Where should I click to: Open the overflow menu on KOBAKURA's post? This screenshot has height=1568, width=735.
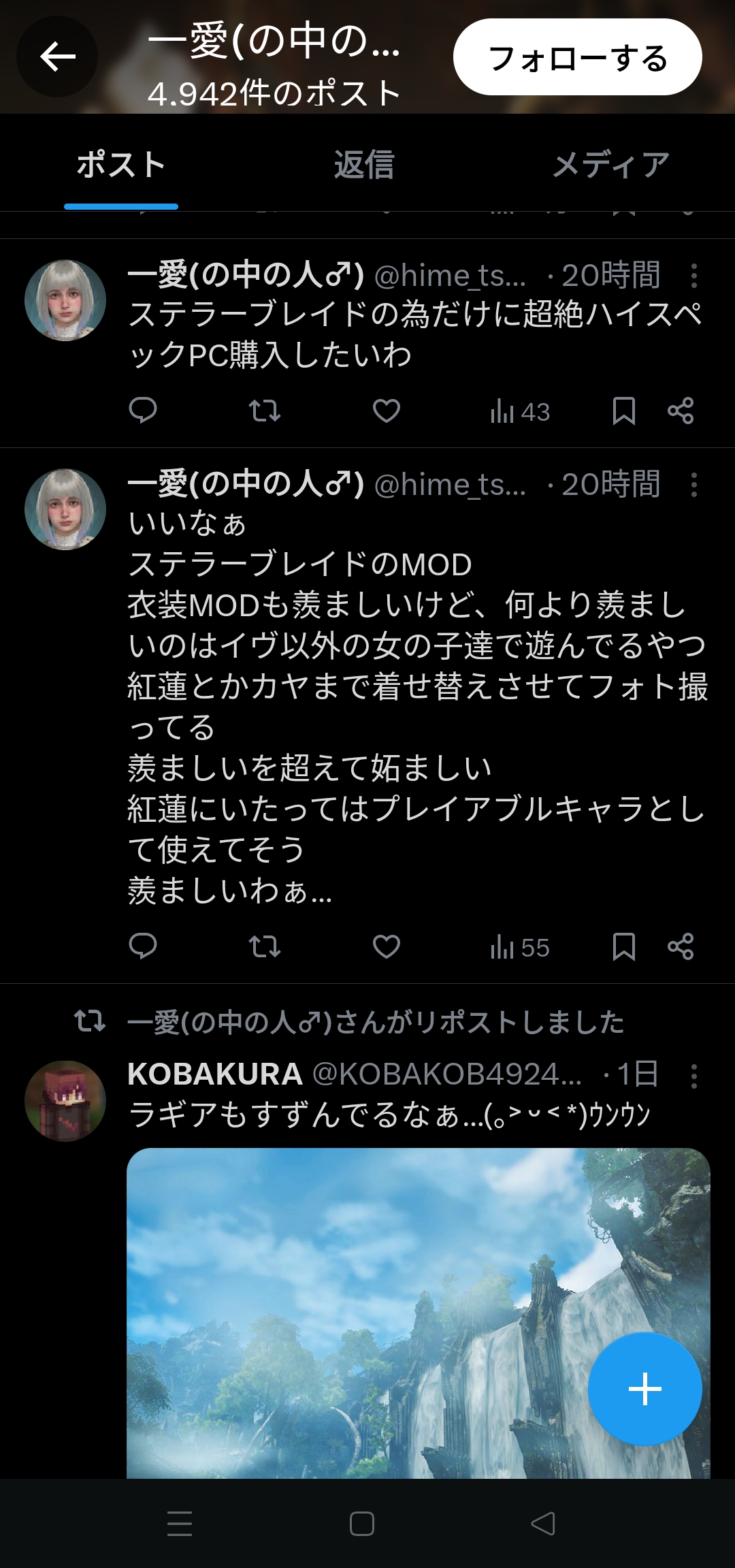[693, 1076]
